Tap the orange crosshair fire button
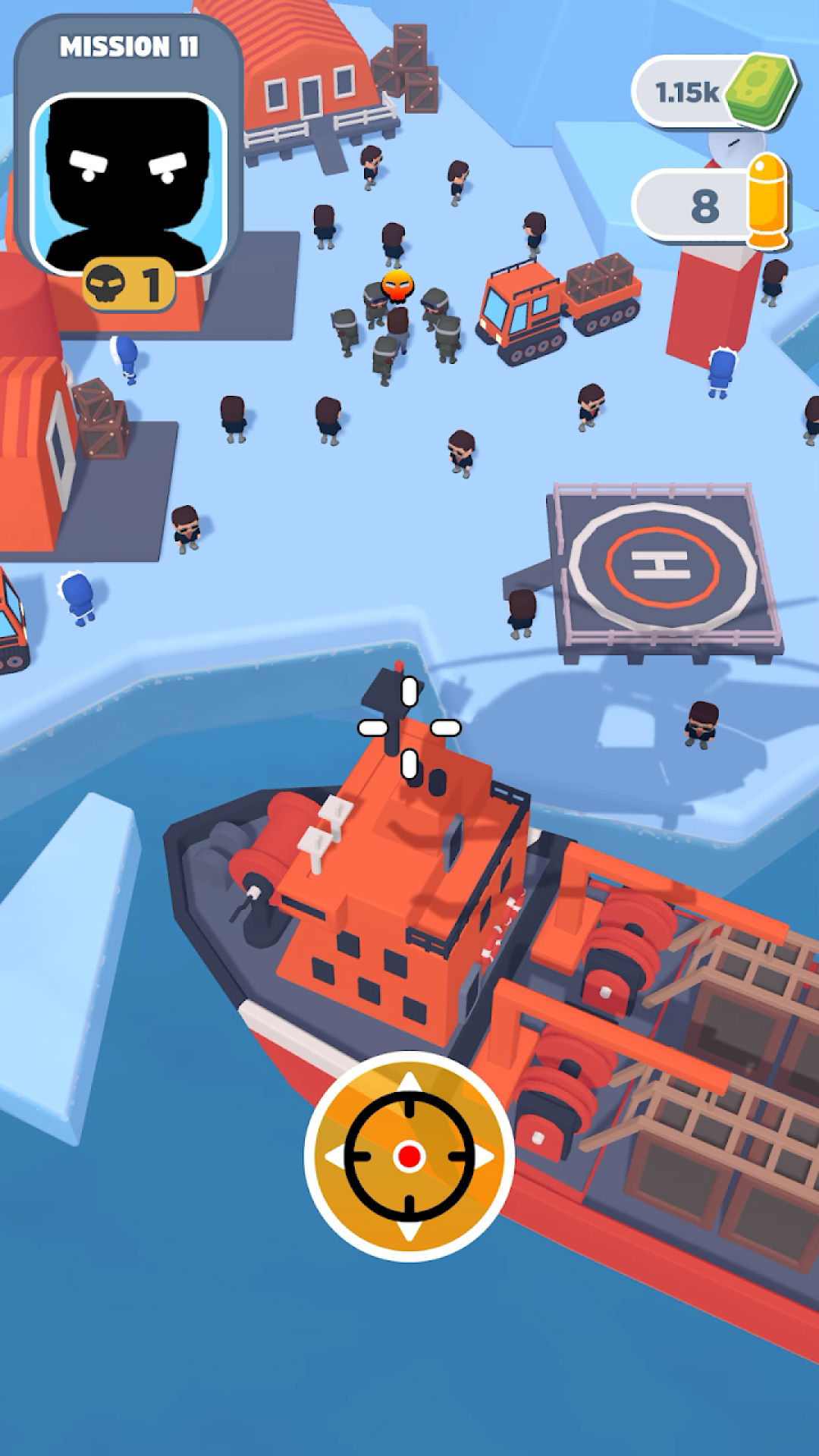The width and height of the screenshot is (819, 1456). [x=409, y=1156]
